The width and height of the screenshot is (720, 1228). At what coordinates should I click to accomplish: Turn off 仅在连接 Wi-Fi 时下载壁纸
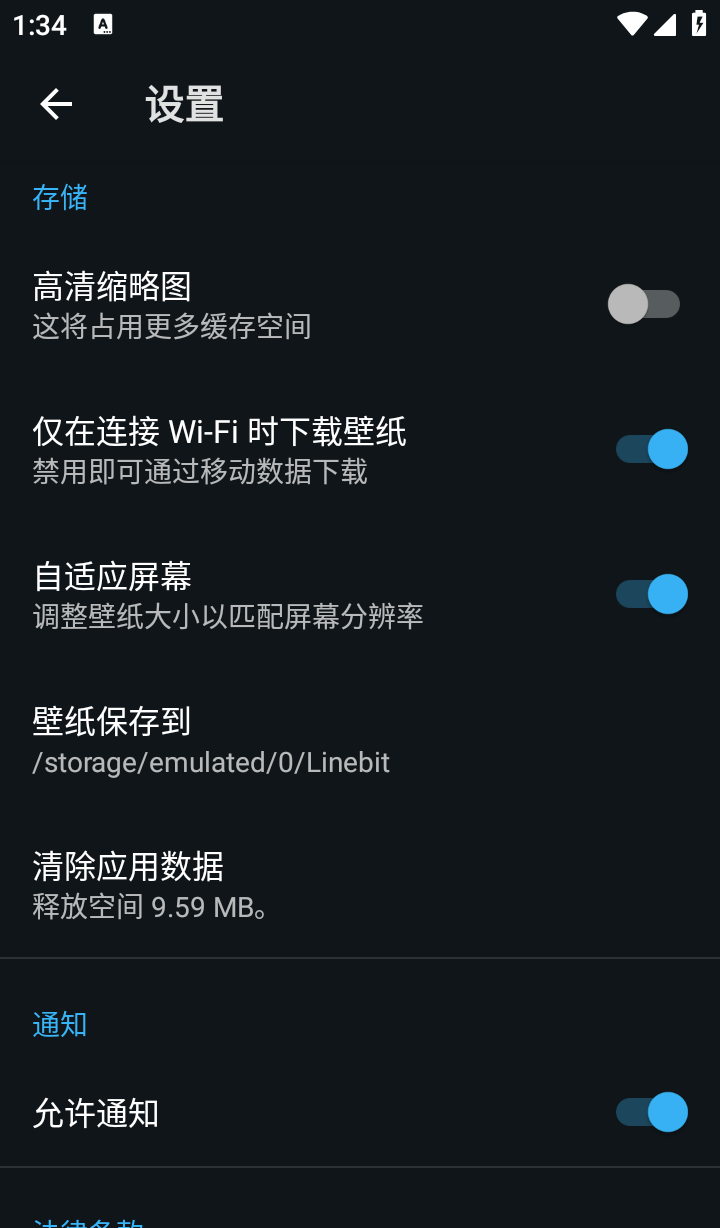click(x=651, y=449)
